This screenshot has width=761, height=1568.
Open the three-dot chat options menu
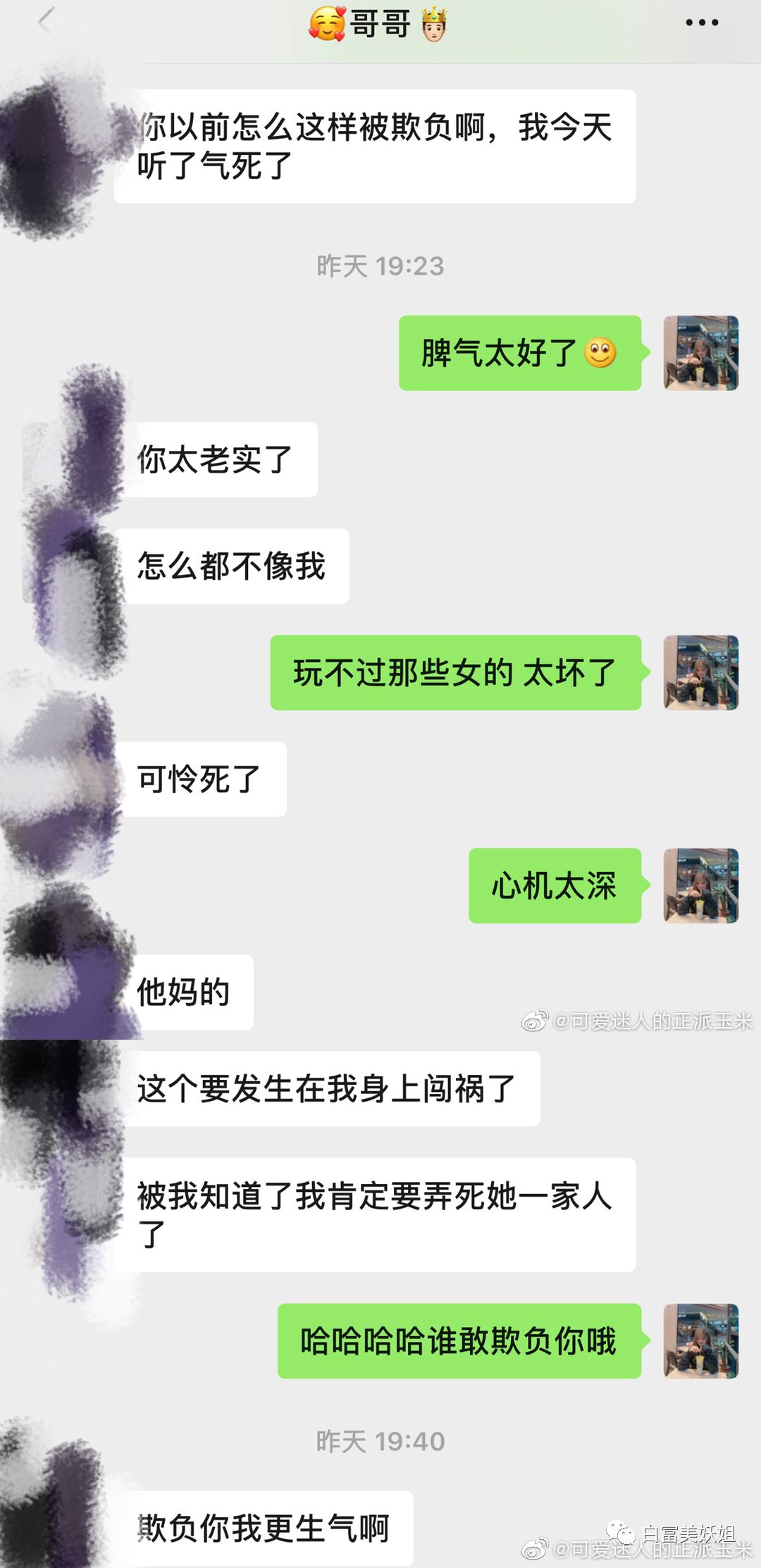[702, 23]
